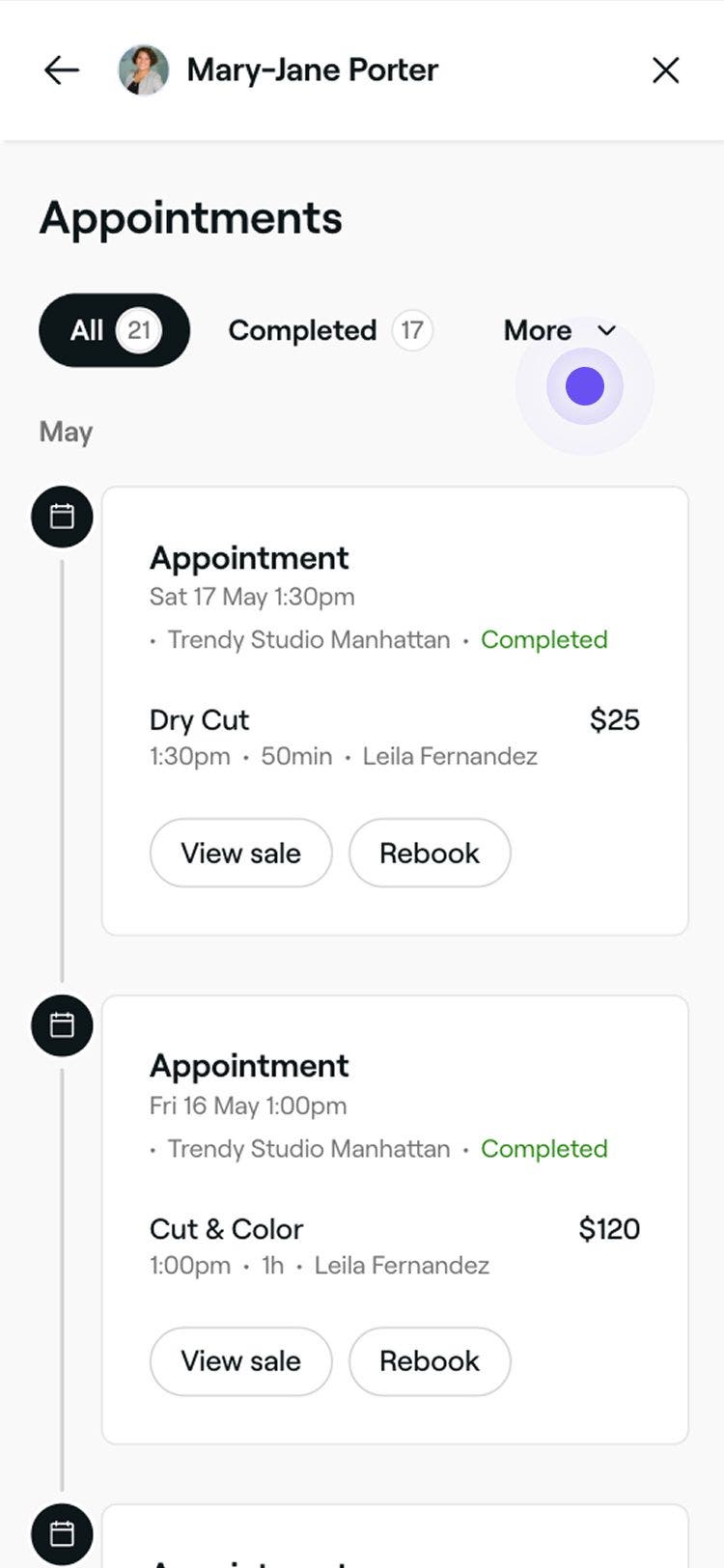724x1568 pixels.
Task: View sale for the Dry Cut appointment
Action: [240, 853]
